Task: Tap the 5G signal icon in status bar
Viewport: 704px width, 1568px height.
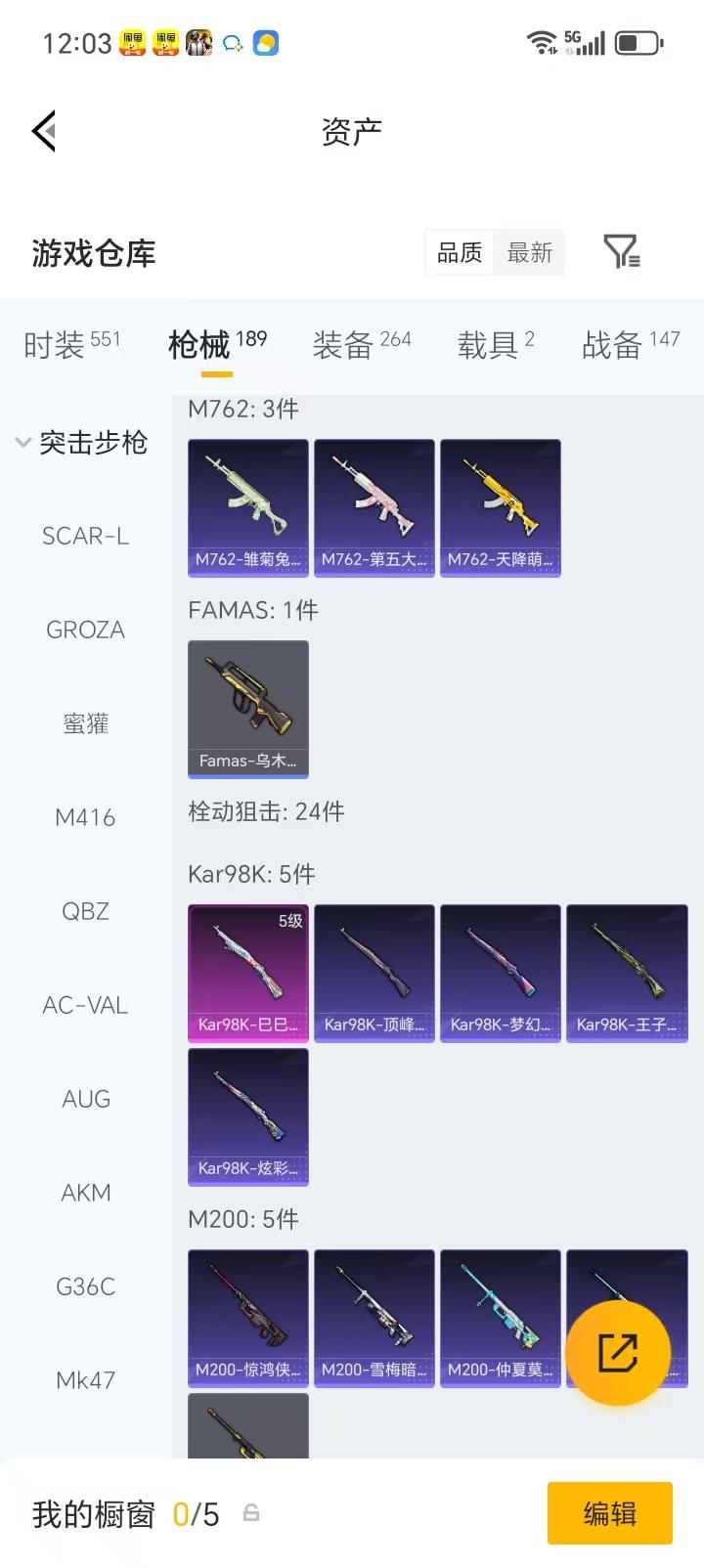Action: tap(585, 42)
